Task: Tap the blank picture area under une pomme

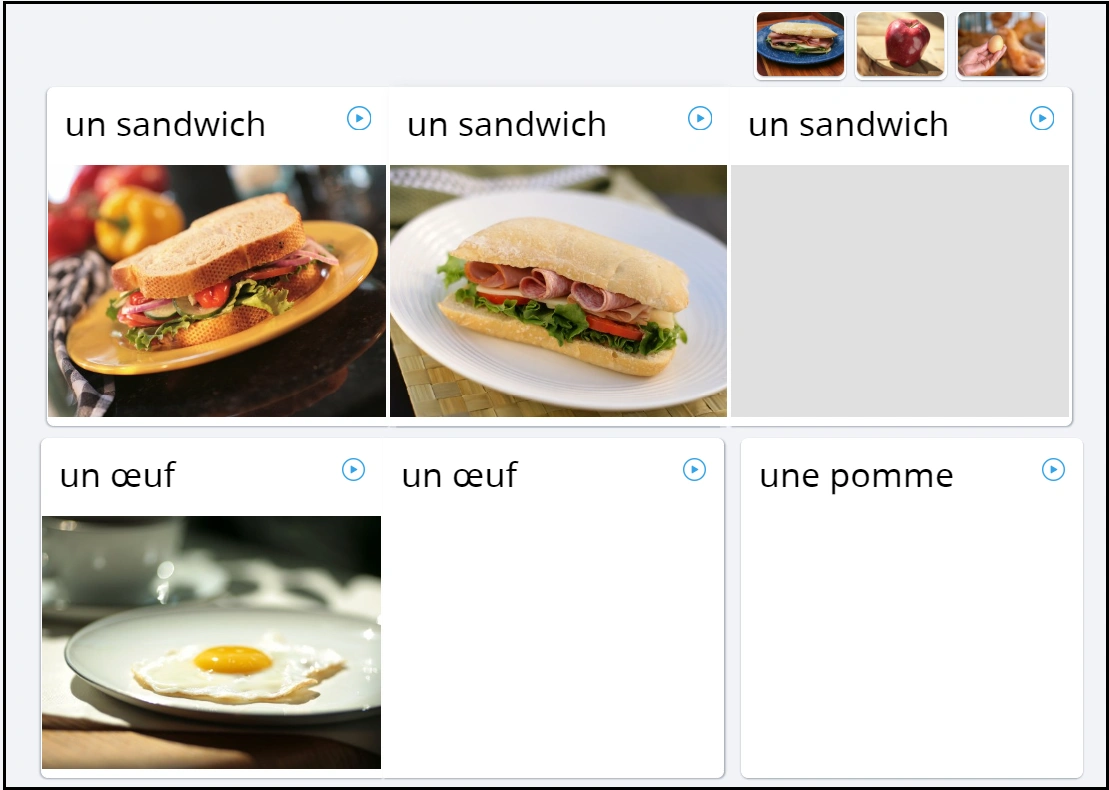Action: [911, 640]
